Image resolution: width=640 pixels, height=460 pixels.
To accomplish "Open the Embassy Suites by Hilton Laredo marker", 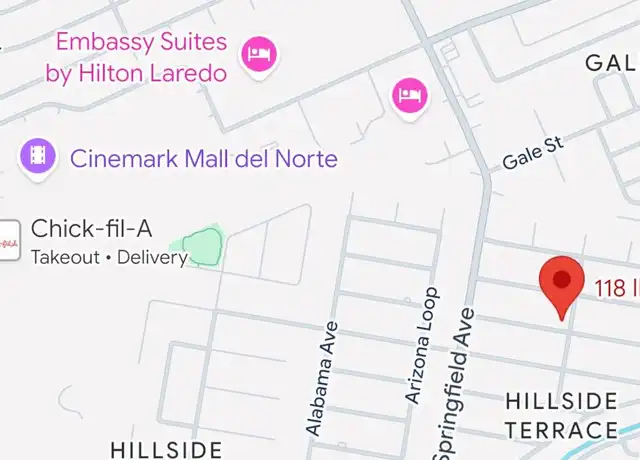I will (261, 52).
